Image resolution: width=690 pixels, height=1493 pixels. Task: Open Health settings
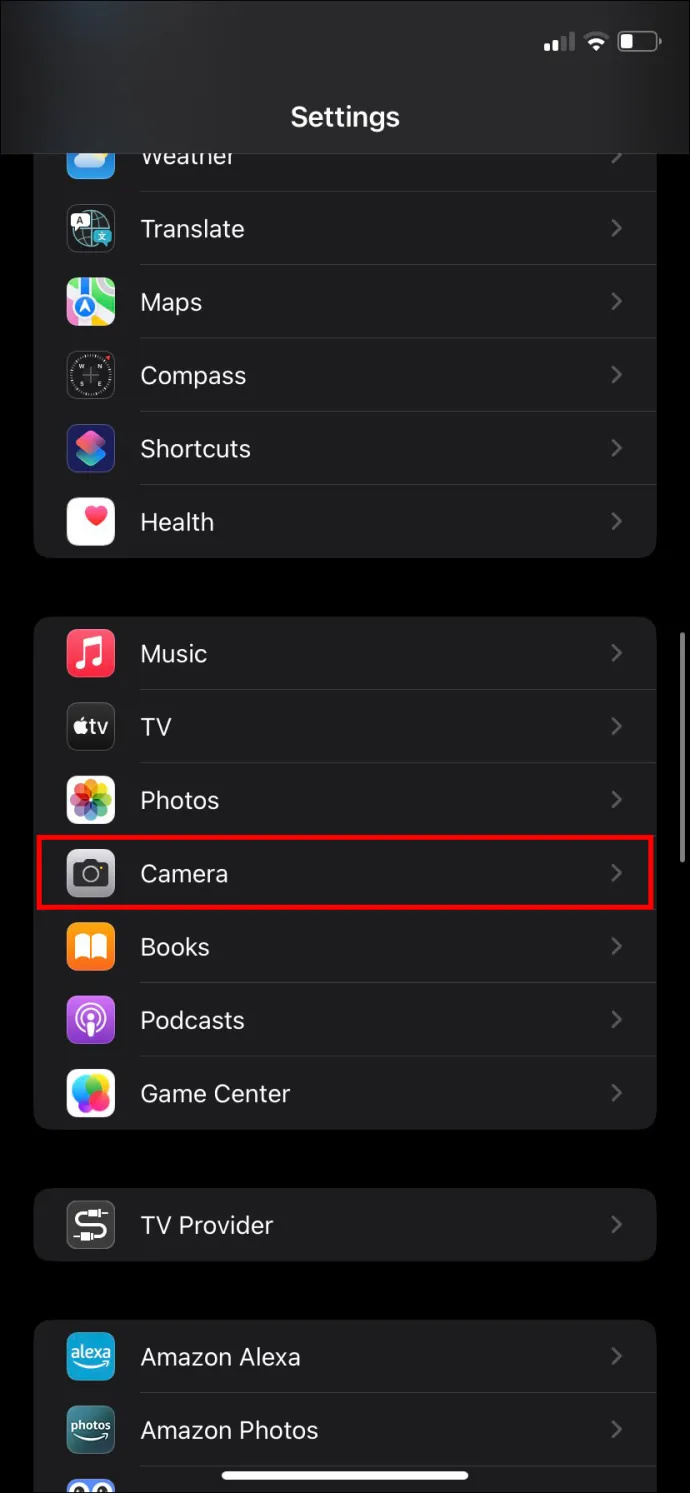click(345, 522)
